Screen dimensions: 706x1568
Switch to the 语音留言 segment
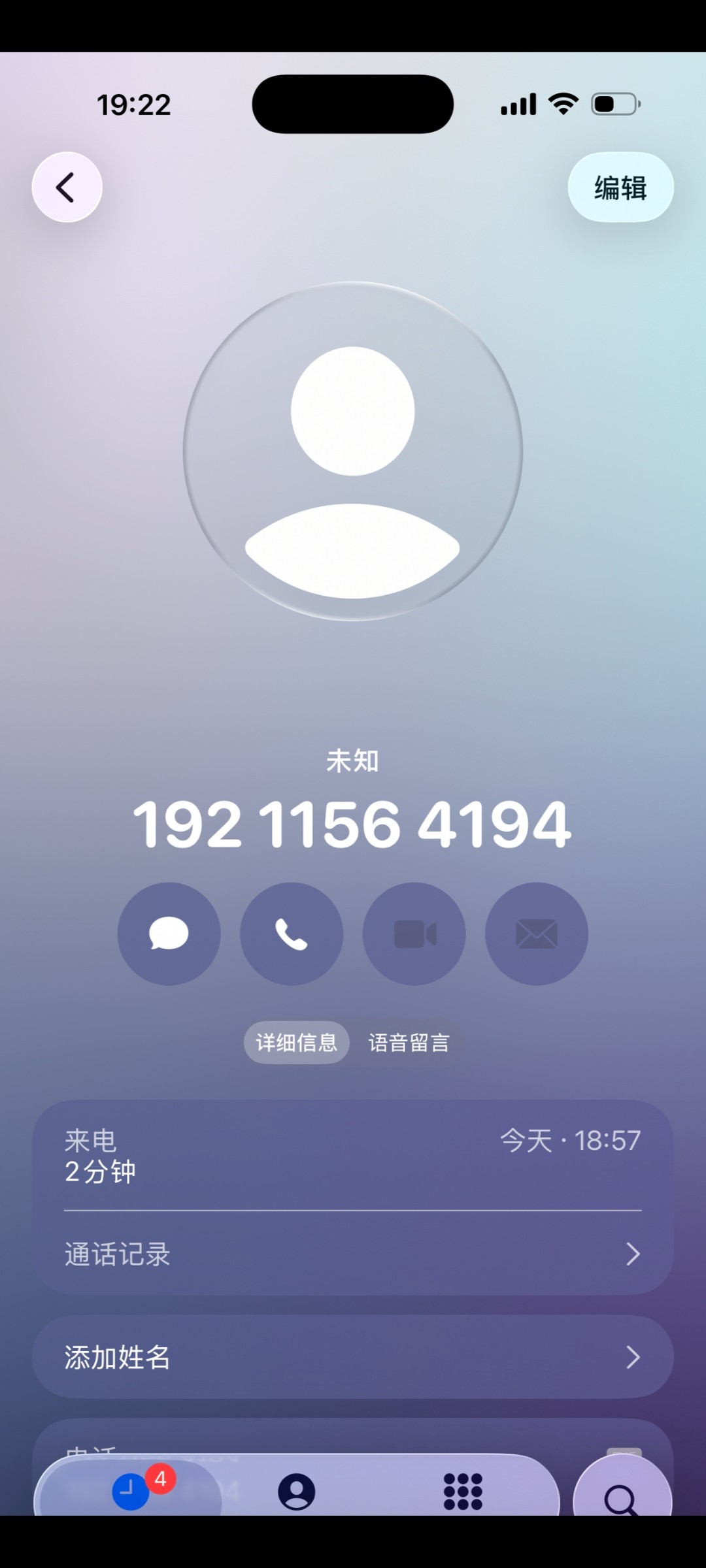tap(409, 1042)
